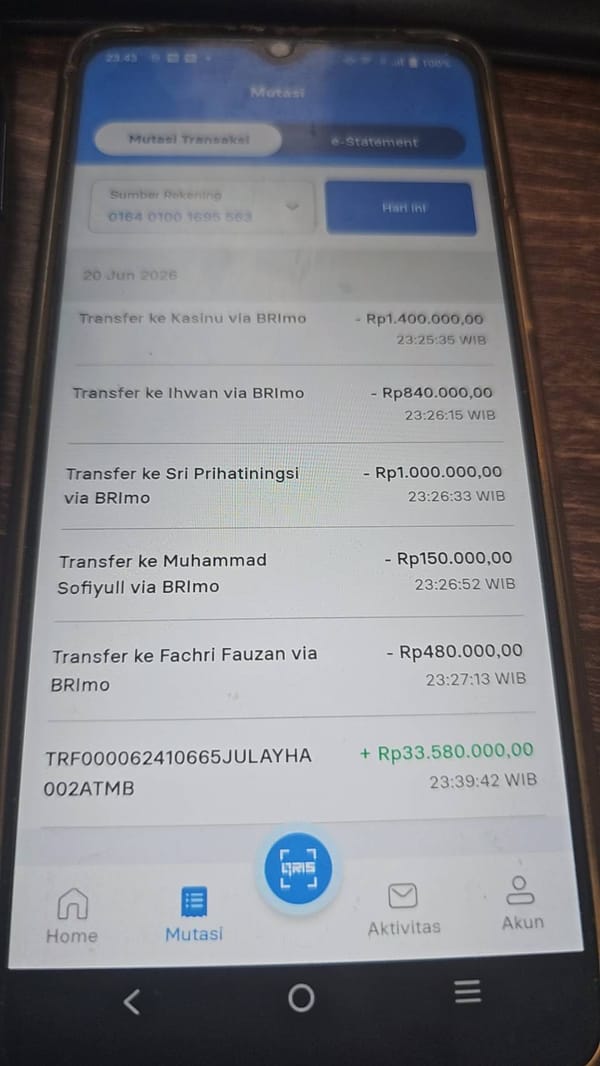The height and width of the screenshot is (1066, 600).
Task: Tap the system home button
Action: click(300, 998)
